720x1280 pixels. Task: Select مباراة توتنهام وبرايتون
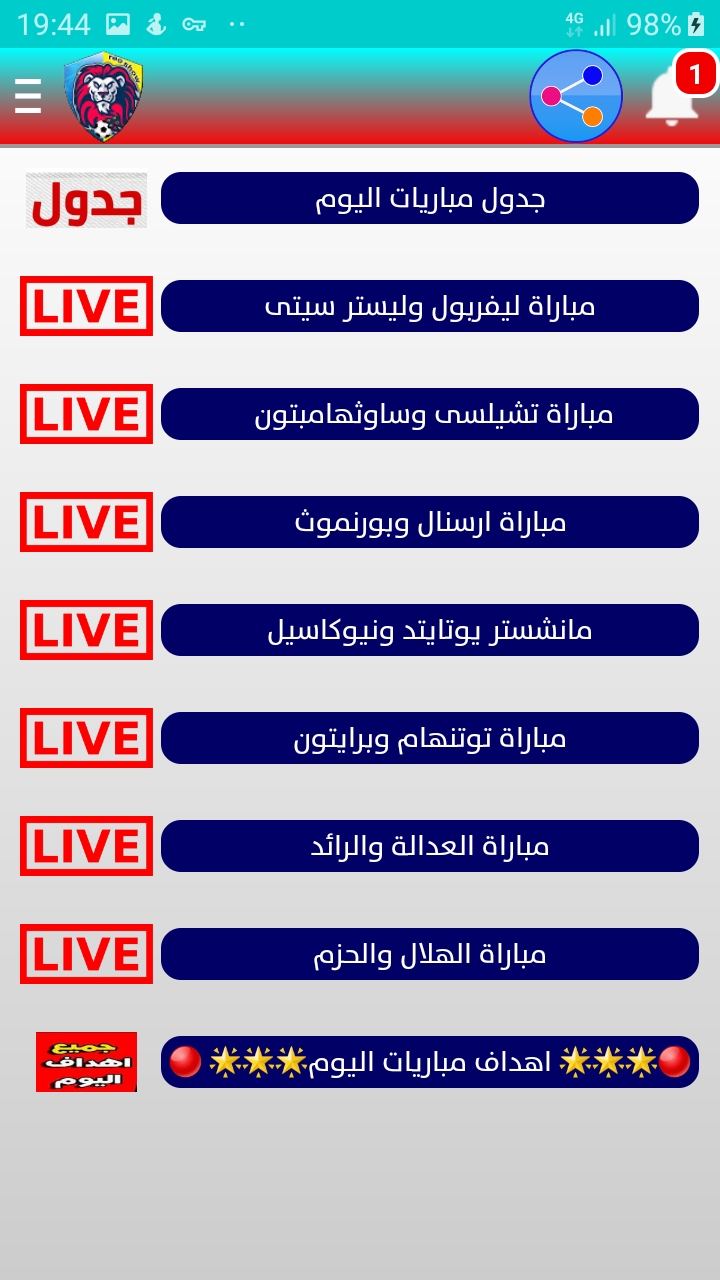pyautogui.click(x=430, y=738)
